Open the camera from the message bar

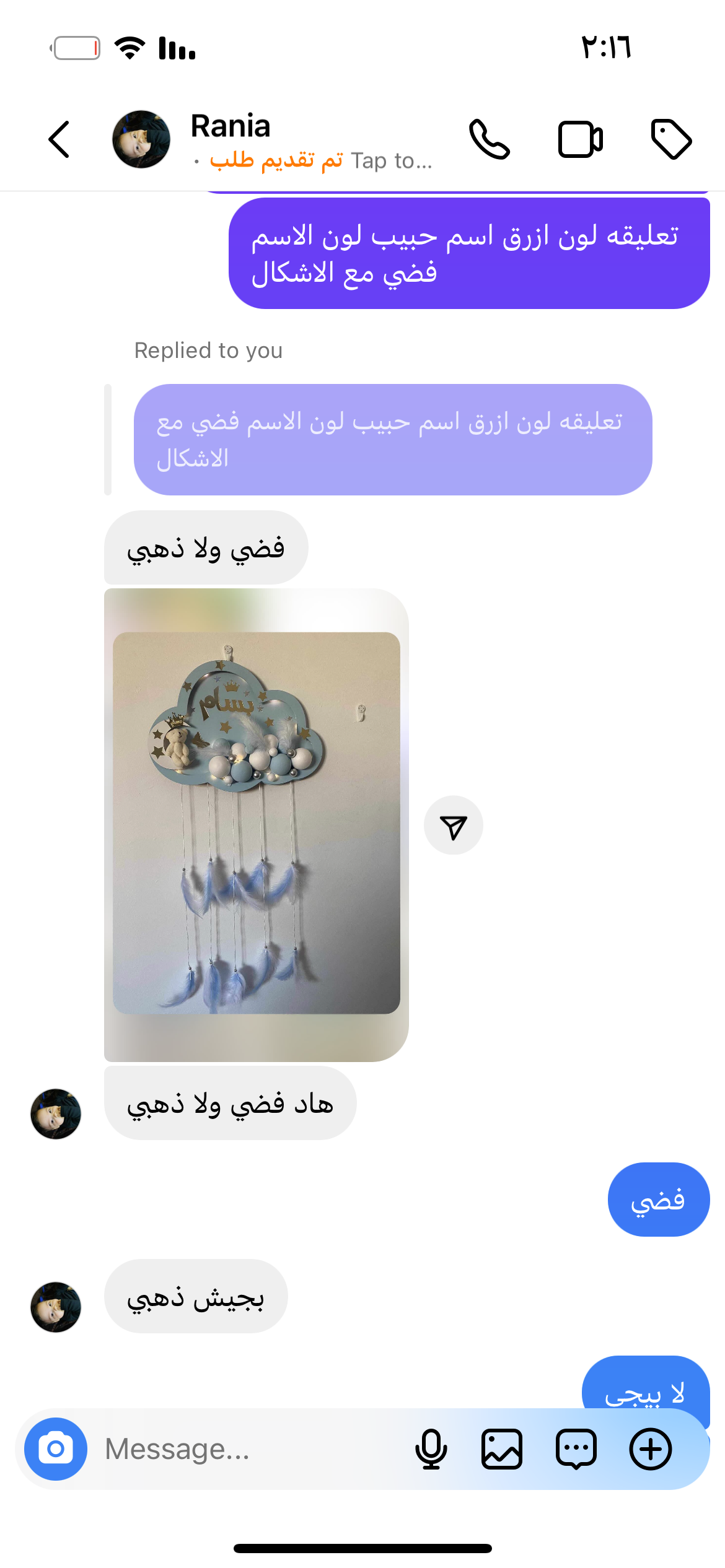[x=56, y=1449]
